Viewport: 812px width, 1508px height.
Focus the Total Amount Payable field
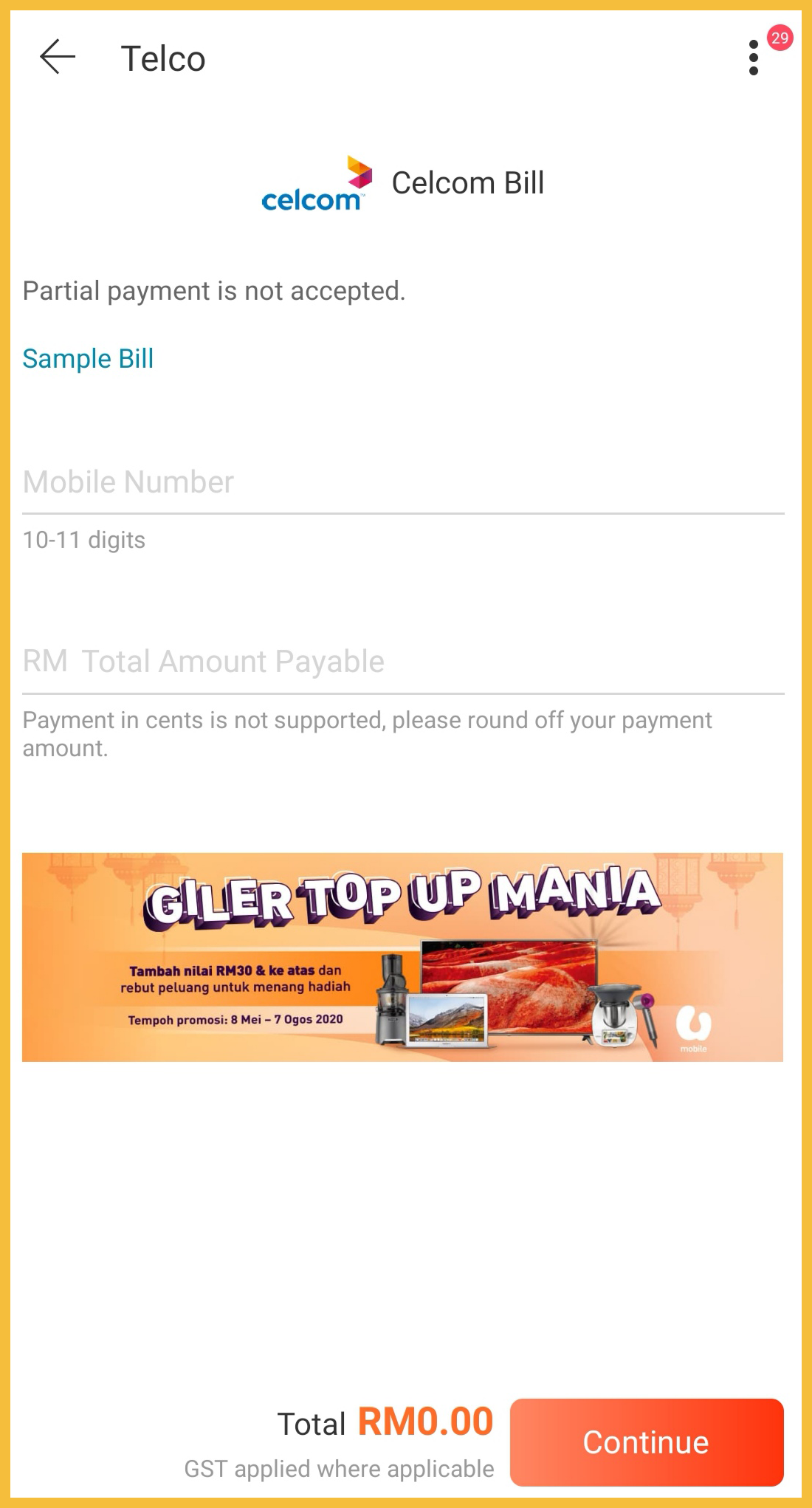pyautogui.click(x=402, y=662)
